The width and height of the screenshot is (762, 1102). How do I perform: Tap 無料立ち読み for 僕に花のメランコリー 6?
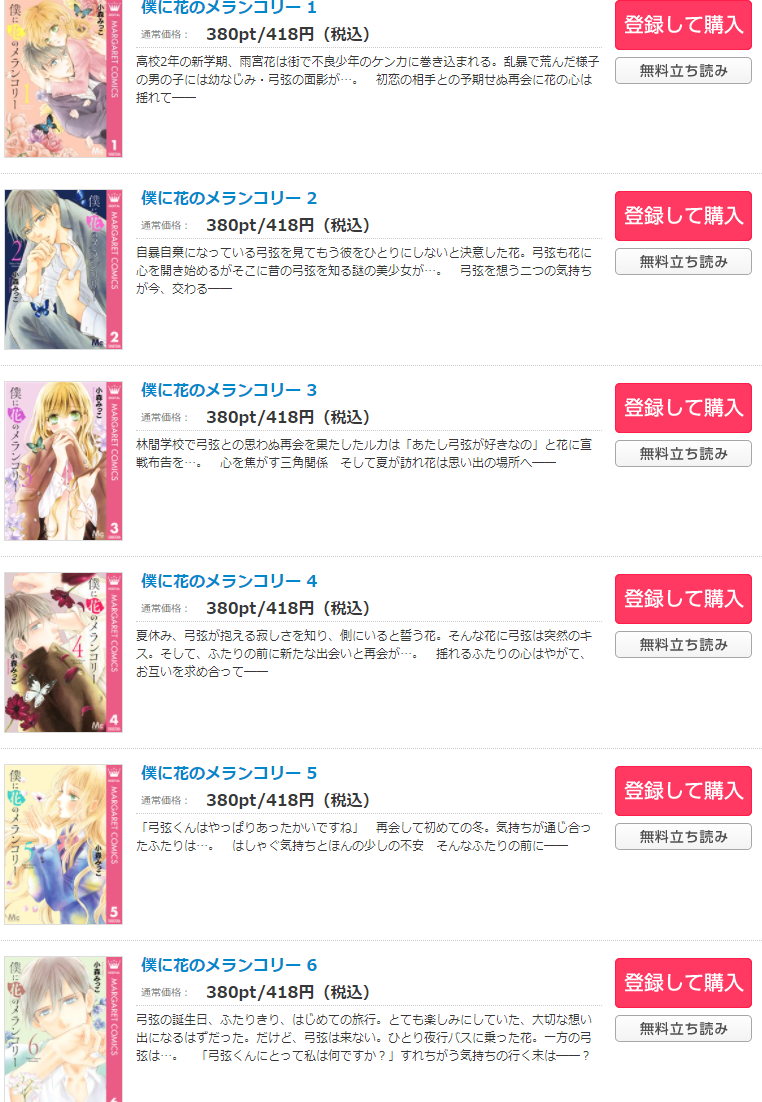click(683, 1029)
